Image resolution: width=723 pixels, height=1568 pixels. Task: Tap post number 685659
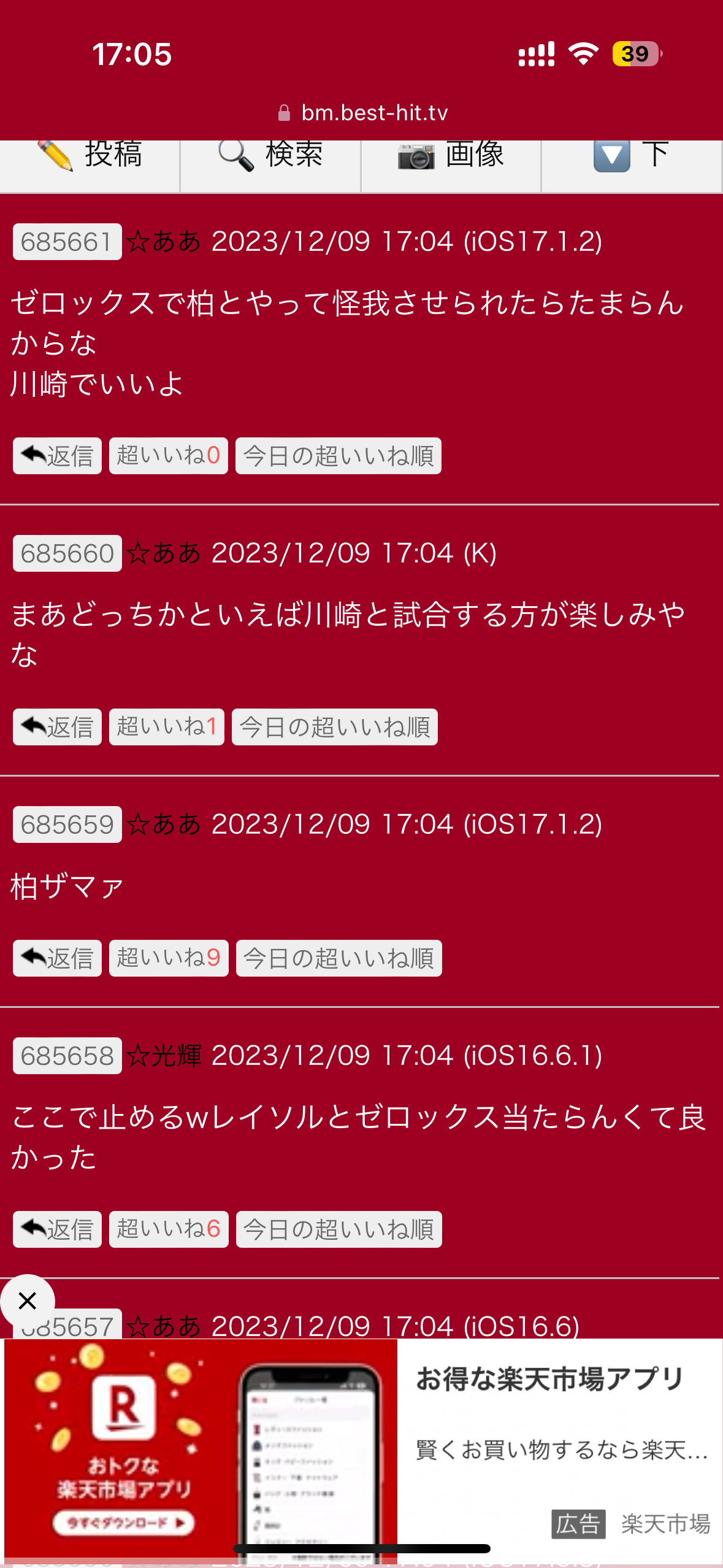click(x=67, y=824)
